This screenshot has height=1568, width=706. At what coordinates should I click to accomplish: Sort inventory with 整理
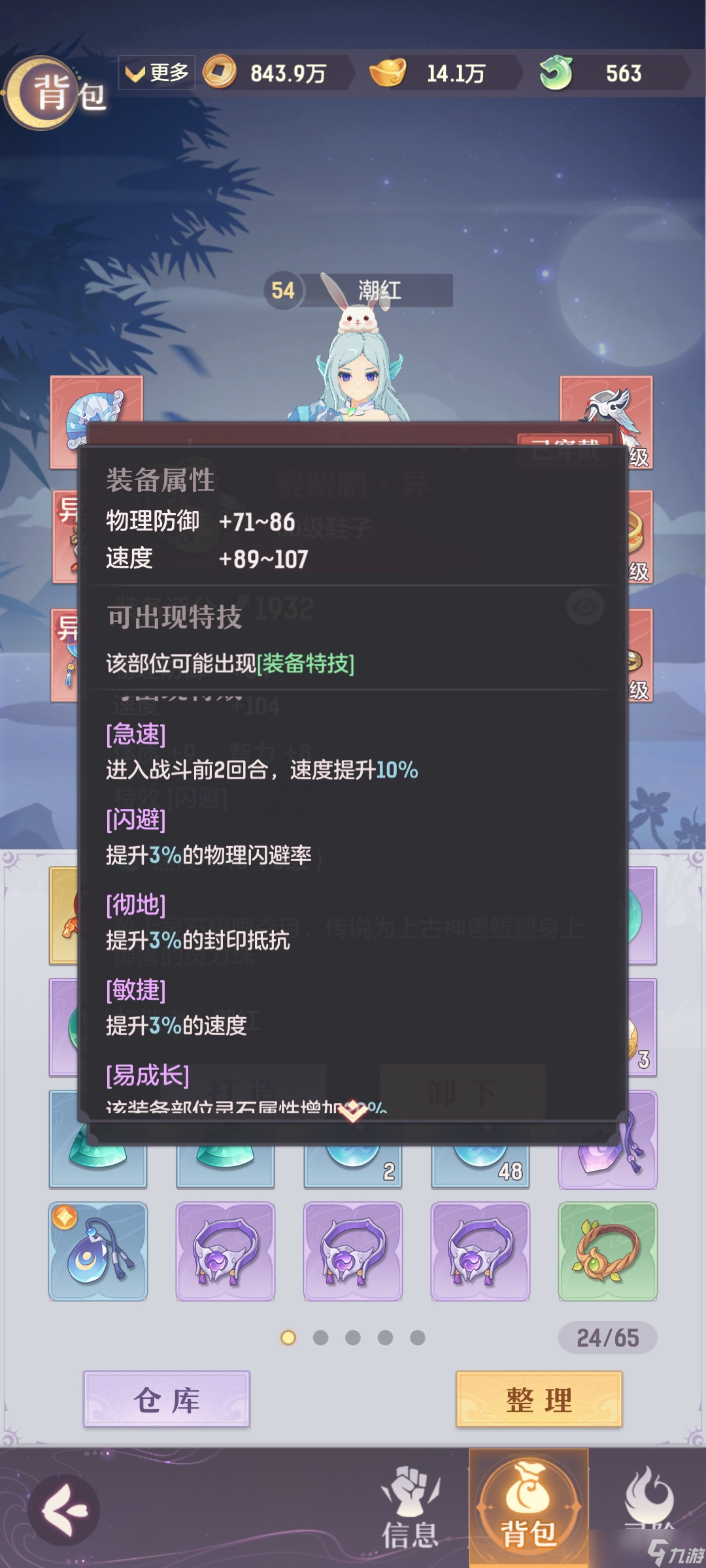539,1399
